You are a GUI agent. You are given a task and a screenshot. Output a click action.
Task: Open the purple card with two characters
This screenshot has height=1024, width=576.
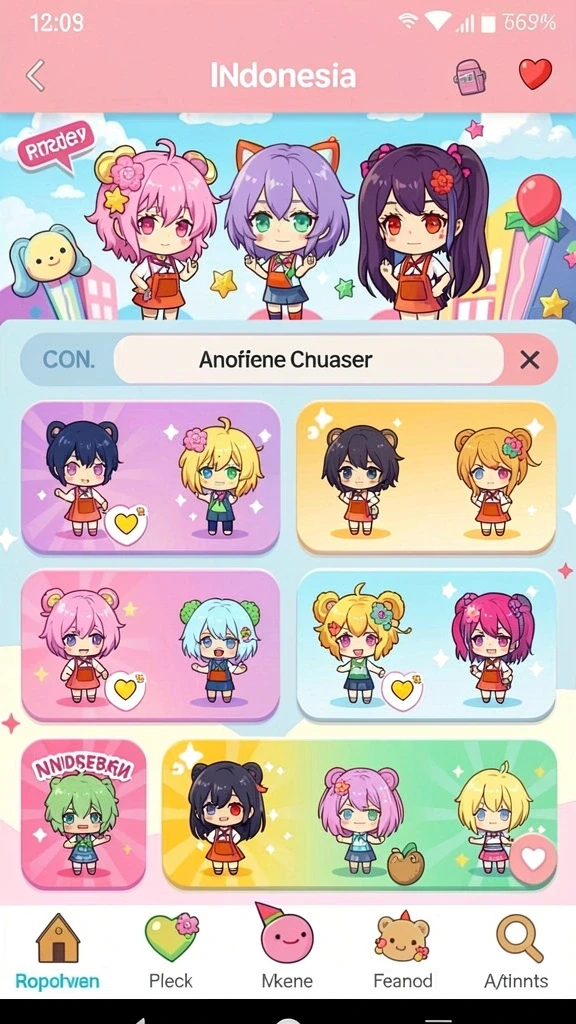tap(151, 477)
